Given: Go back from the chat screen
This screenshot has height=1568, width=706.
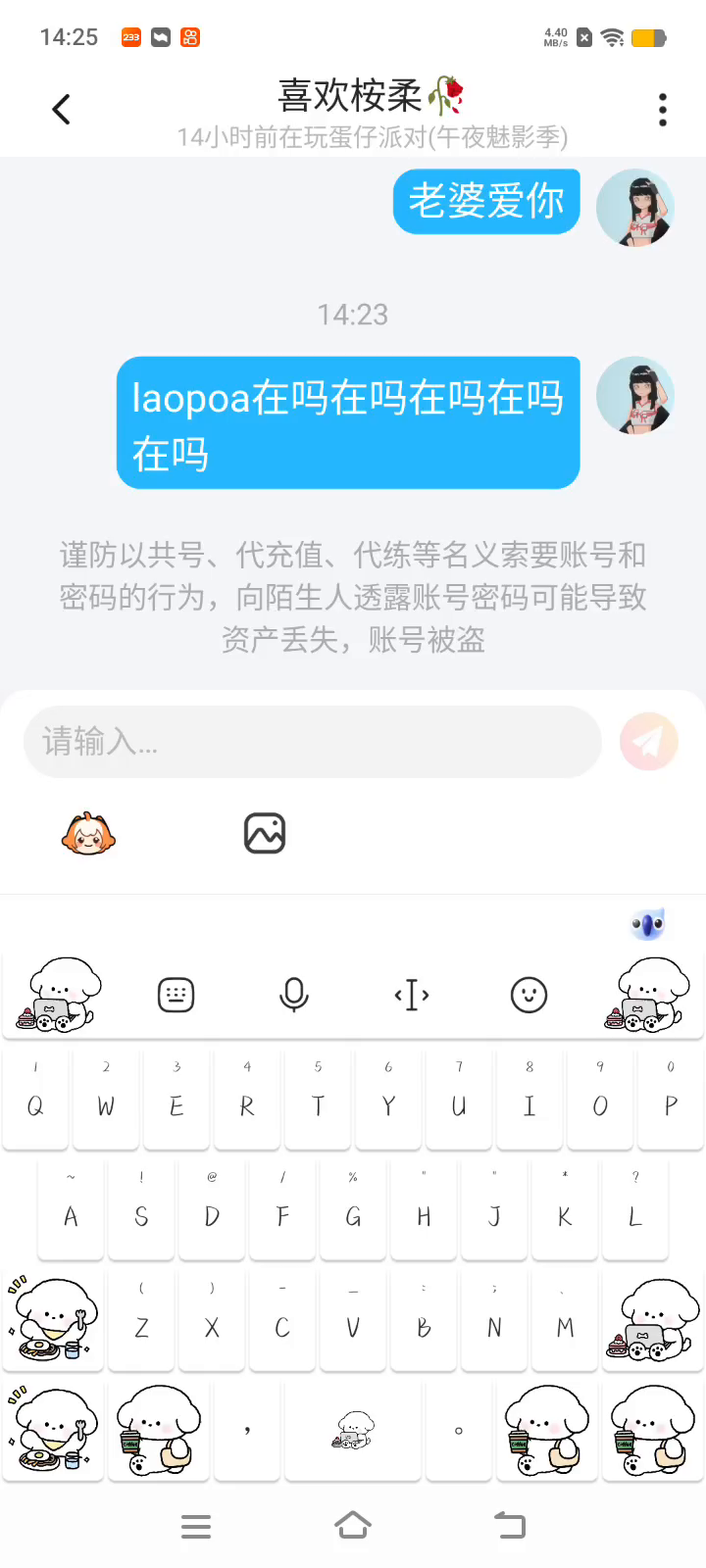Looking at the screenshot, I should [62, 109].
